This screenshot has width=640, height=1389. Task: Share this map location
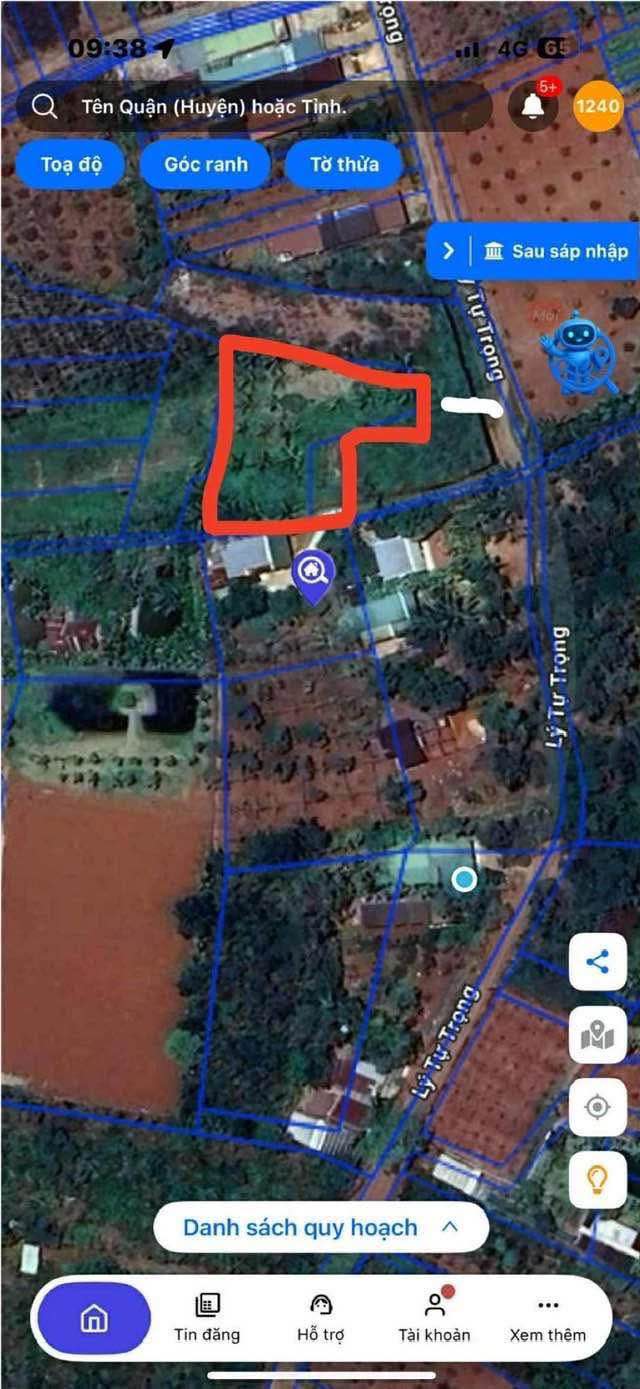click(597, 963)
